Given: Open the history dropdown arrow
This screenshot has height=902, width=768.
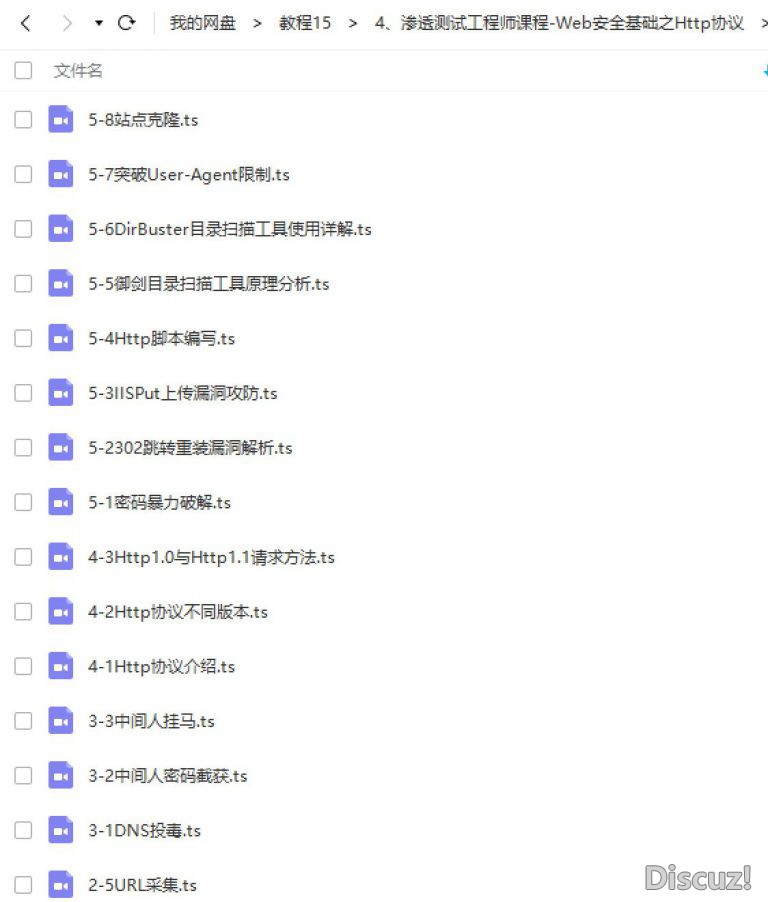Looking at the screenshot, I should [98, 23].
